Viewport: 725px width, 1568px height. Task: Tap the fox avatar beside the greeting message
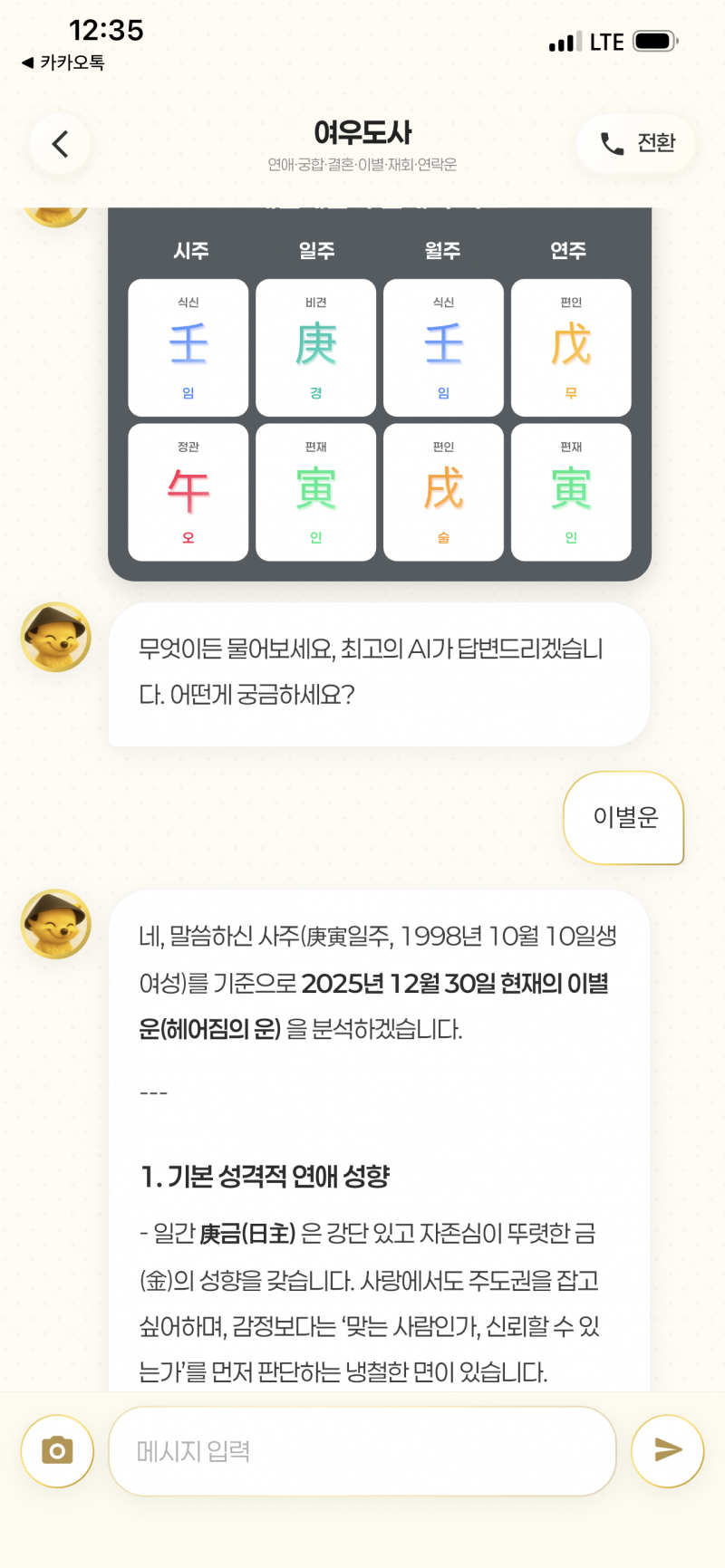pyautogui.click(x=54, y=637)
